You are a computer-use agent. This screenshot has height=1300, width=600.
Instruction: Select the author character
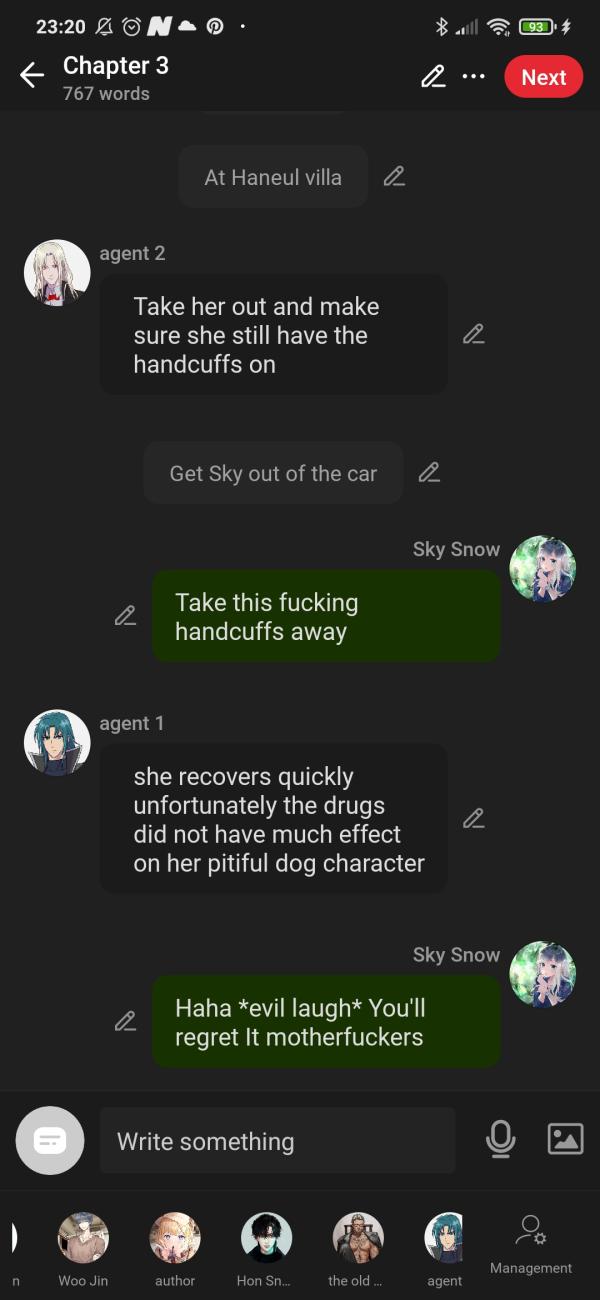pyautogui.click(x=175, y=1240)
